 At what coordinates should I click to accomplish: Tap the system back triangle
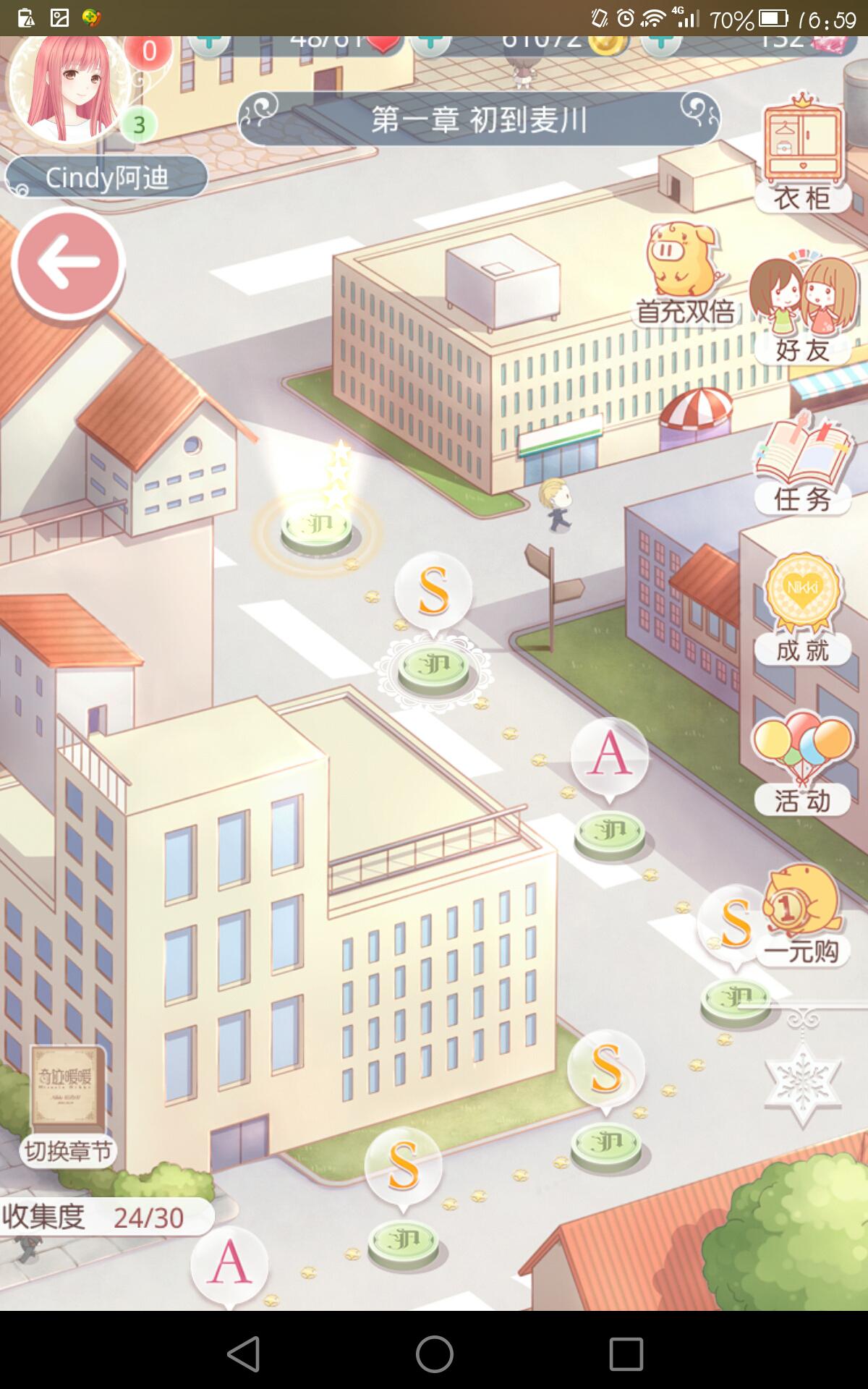244,1353
